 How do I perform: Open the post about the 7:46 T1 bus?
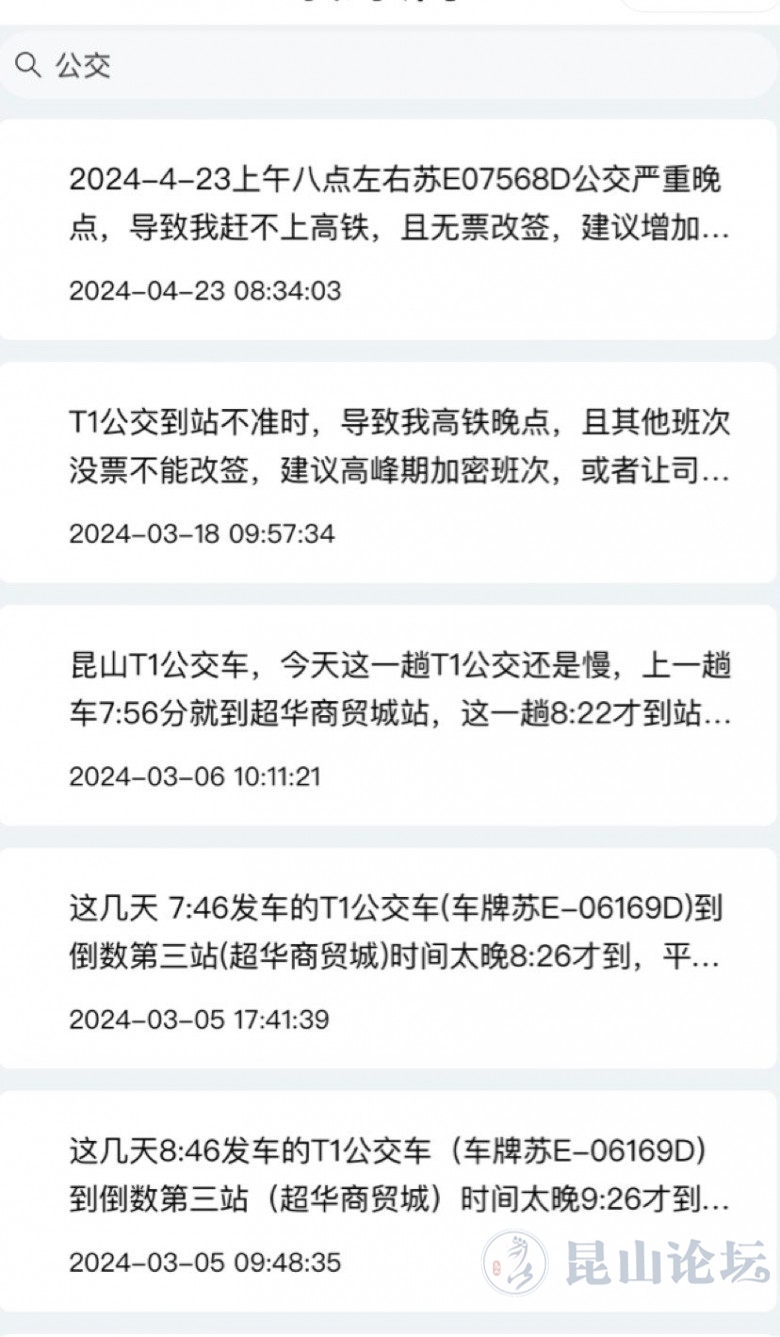tap(390, 958)
